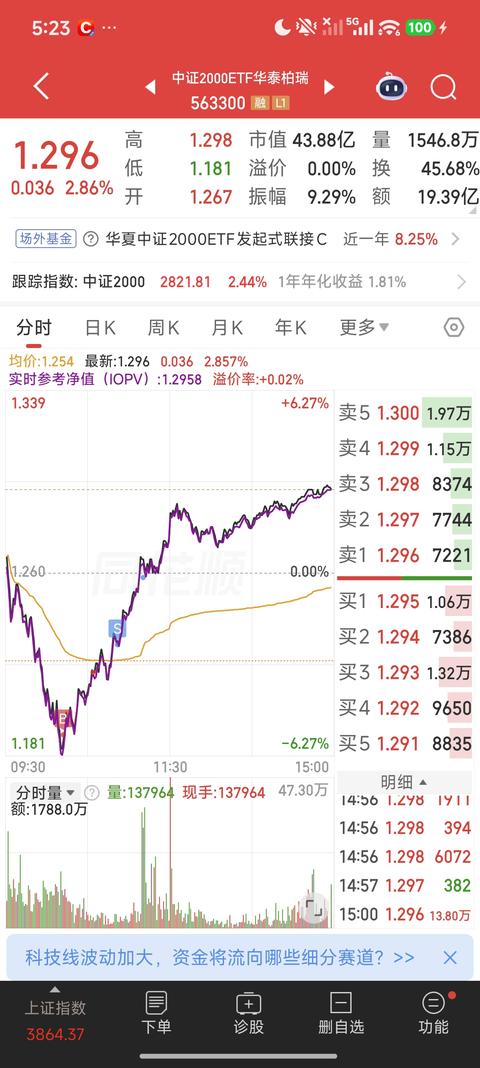480x1068 pixels.
Task: Tap 删自选 to remove from watchlist
Action: pyautogui.click(x=341, y=1013)
